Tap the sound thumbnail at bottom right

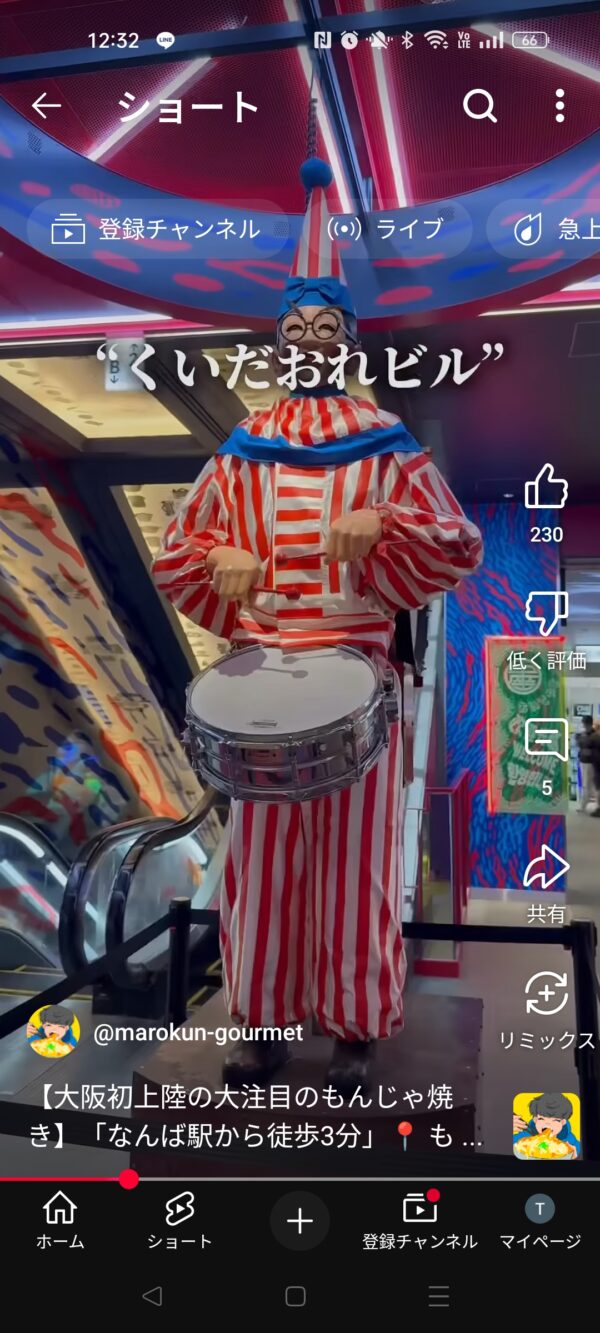547,1126
